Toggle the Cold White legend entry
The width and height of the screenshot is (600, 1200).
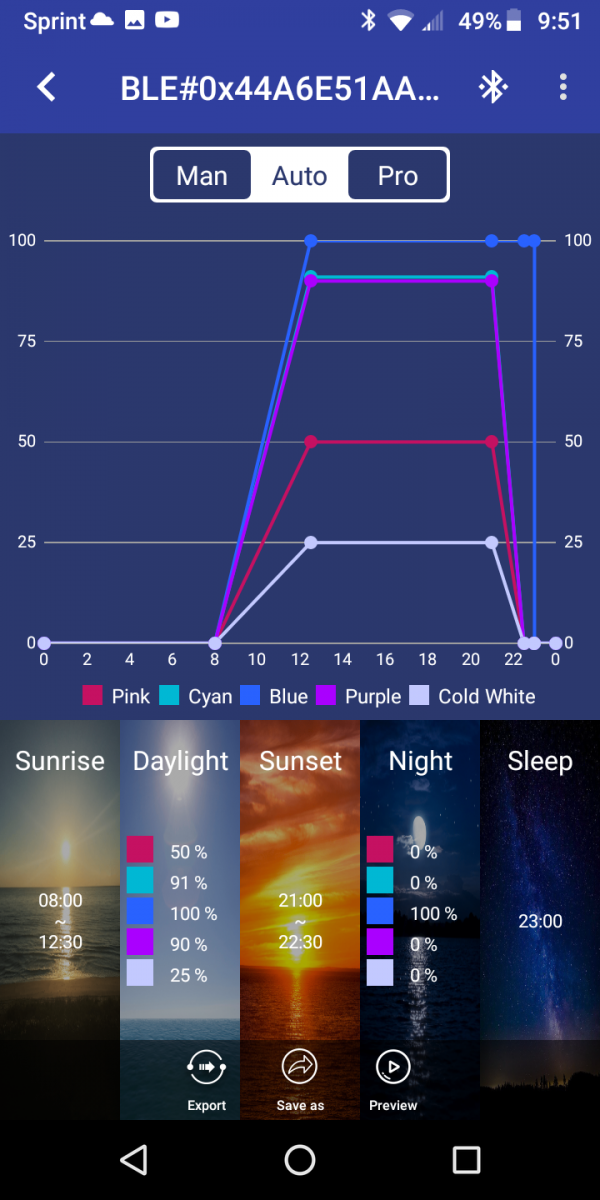click(474, 696)
